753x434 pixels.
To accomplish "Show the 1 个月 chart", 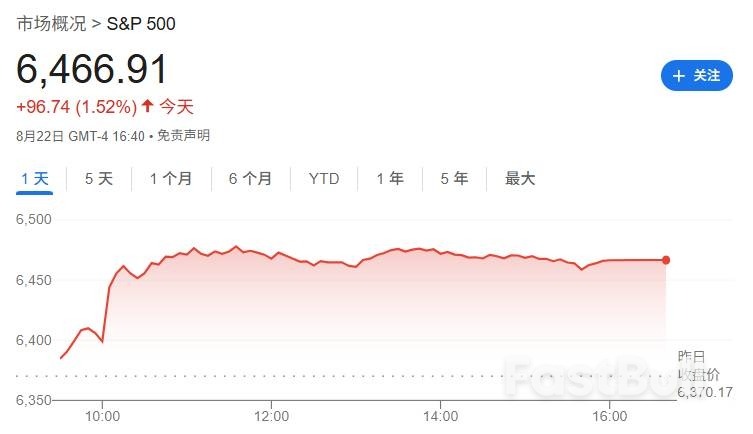I will pos(171,179).
